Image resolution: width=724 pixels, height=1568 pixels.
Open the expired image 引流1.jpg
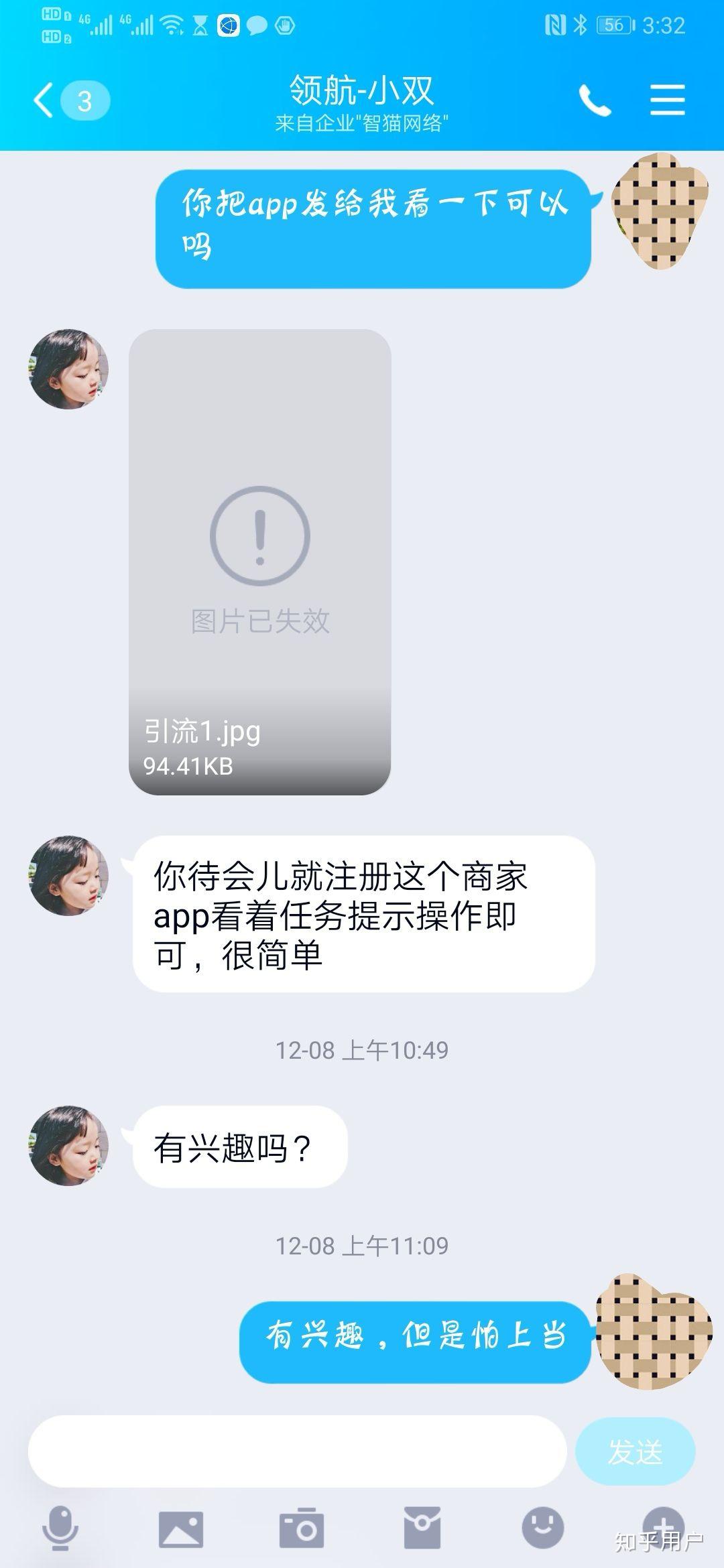coord(259,562)
